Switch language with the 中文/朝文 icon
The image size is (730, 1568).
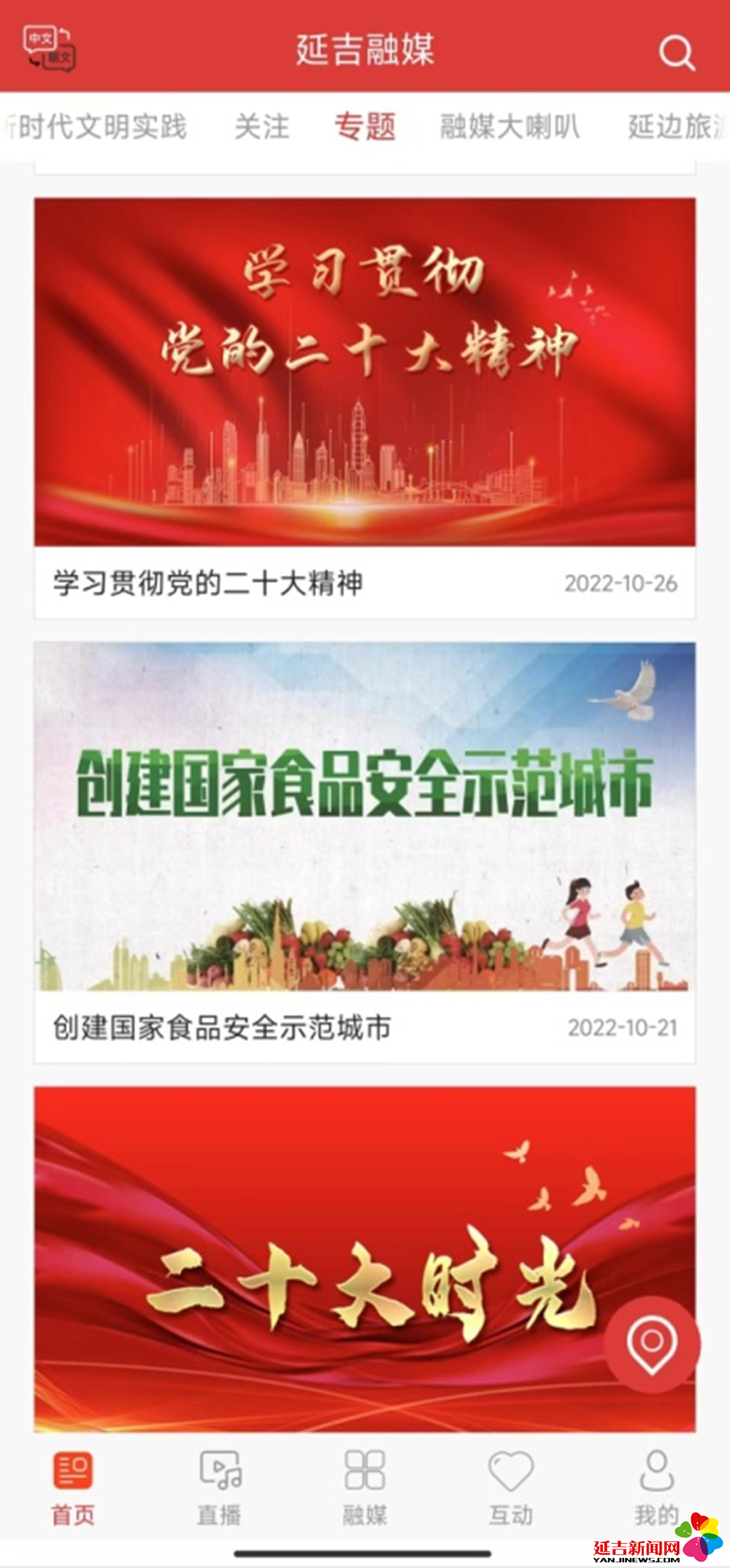(x=49, y=48)
